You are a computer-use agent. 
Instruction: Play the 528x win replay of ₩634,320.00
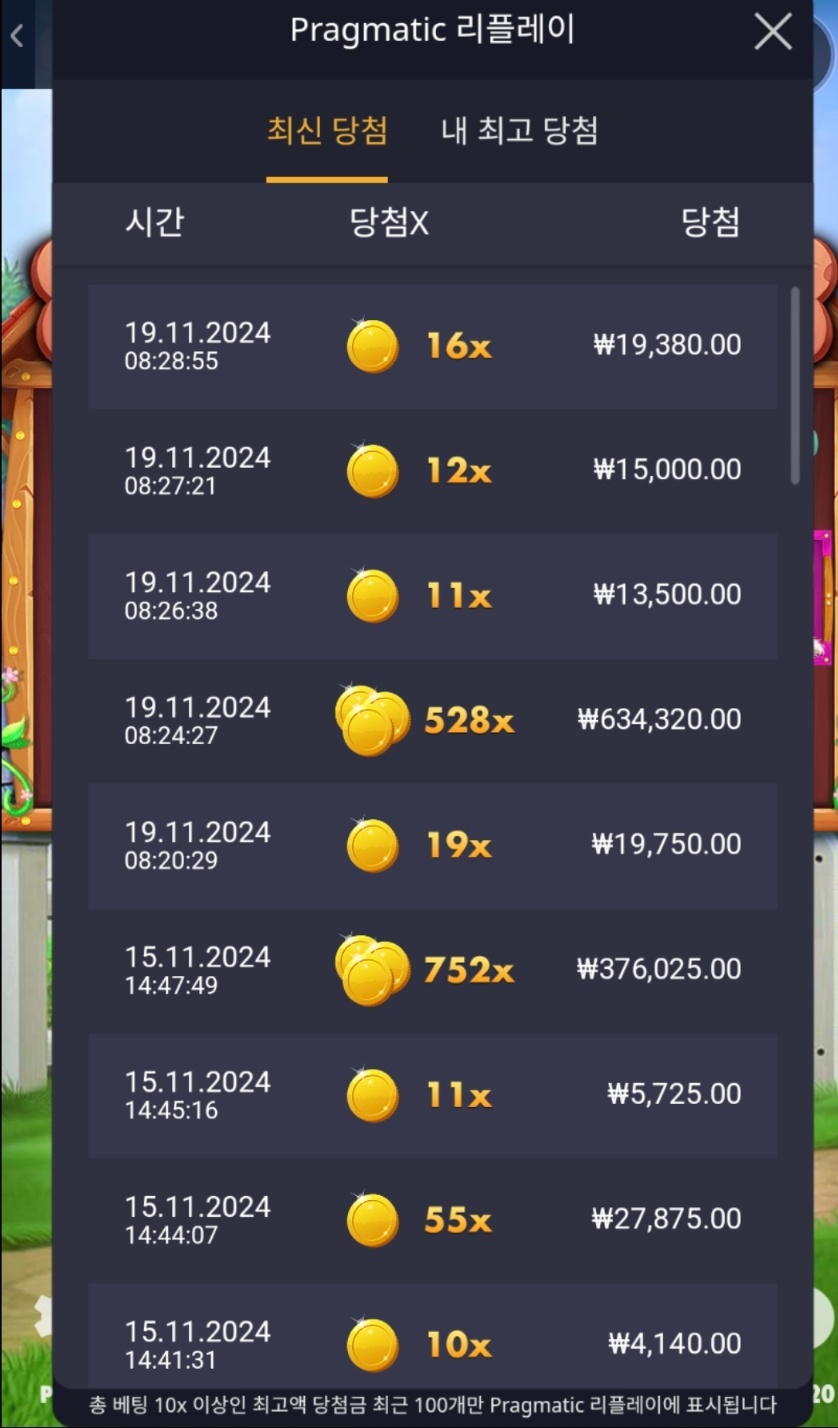(x=432, y=721)
